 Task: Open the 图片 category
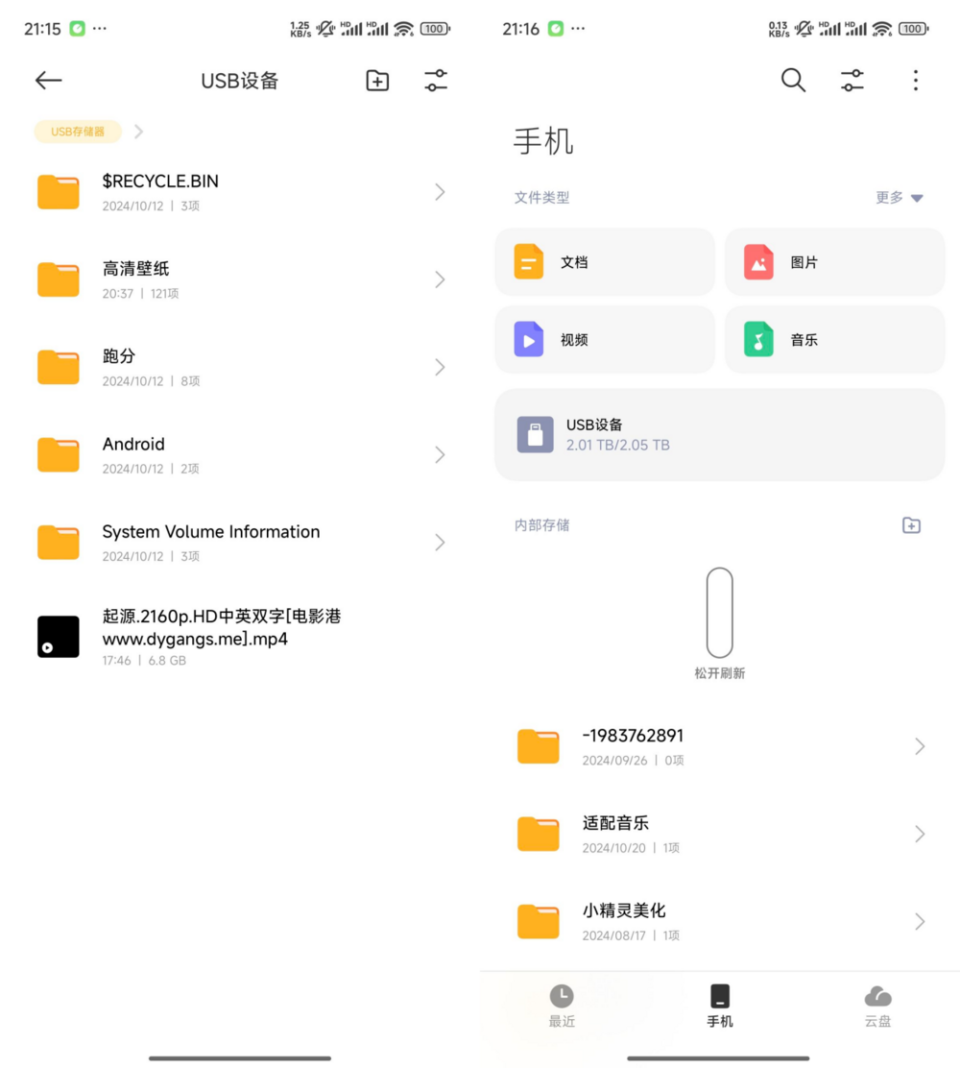834,262
